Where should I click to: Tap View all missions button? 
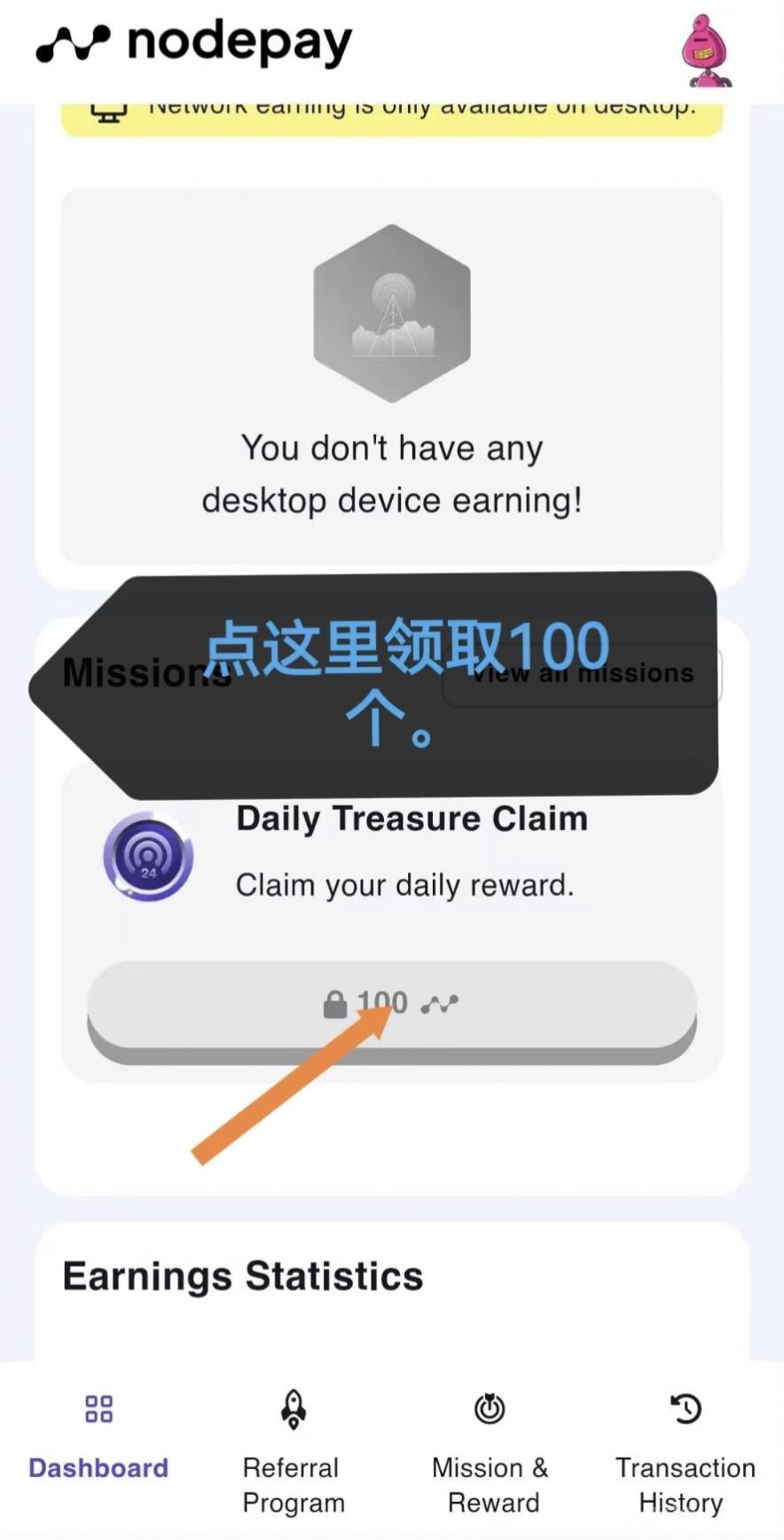click(582, 674)
